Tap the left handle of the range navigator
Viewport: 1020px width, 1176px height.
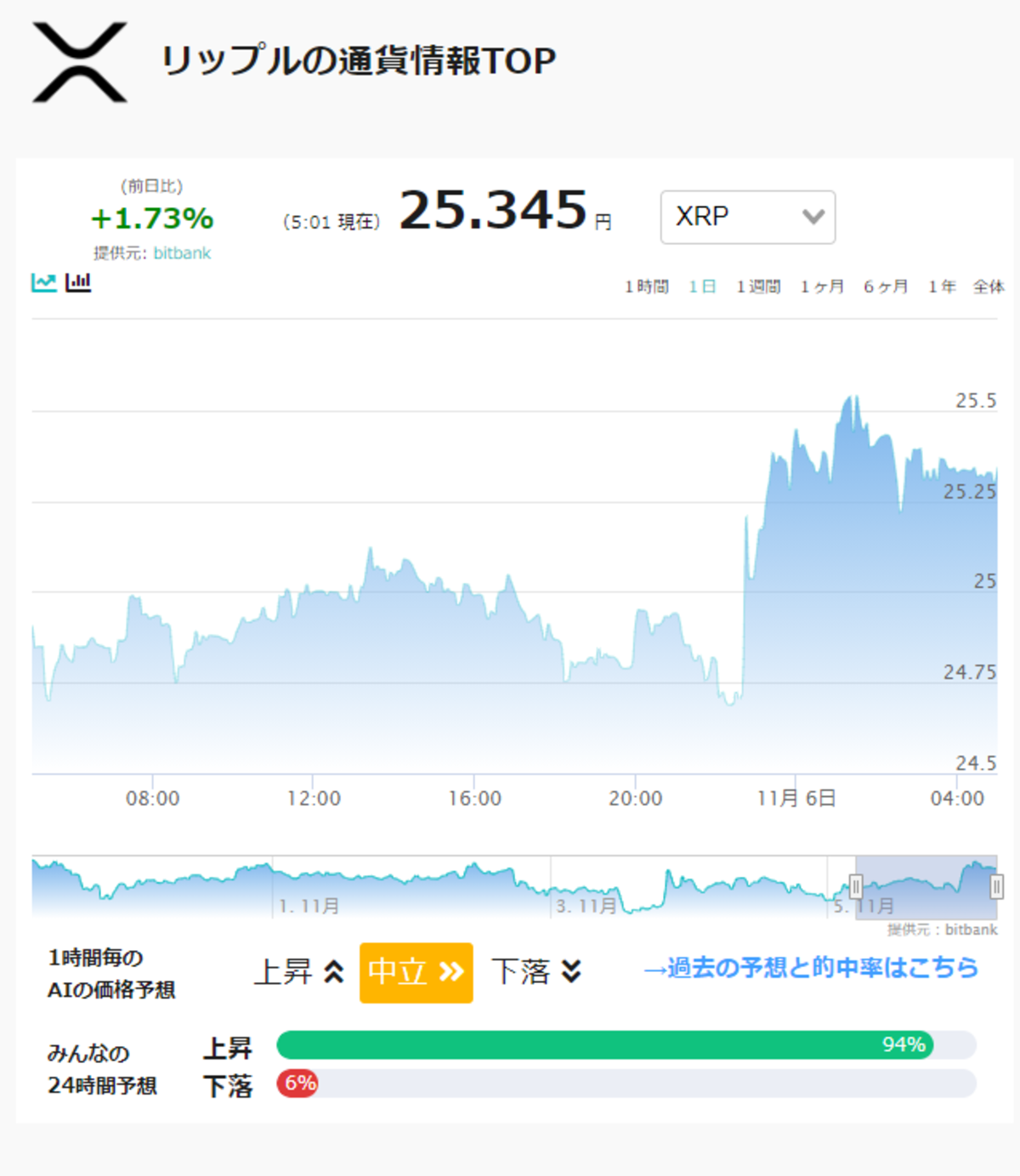(x=856, y=887)
